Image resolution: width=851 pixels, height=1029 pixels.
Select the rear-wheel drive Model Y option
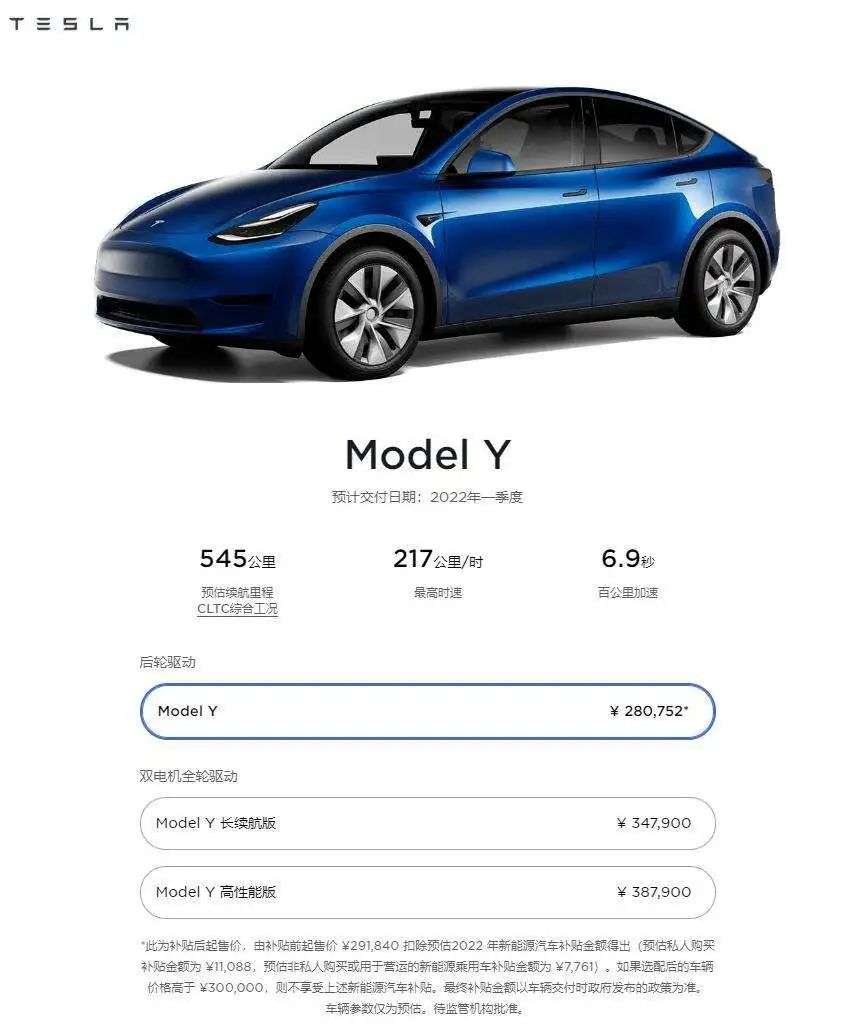click(427, 711)
